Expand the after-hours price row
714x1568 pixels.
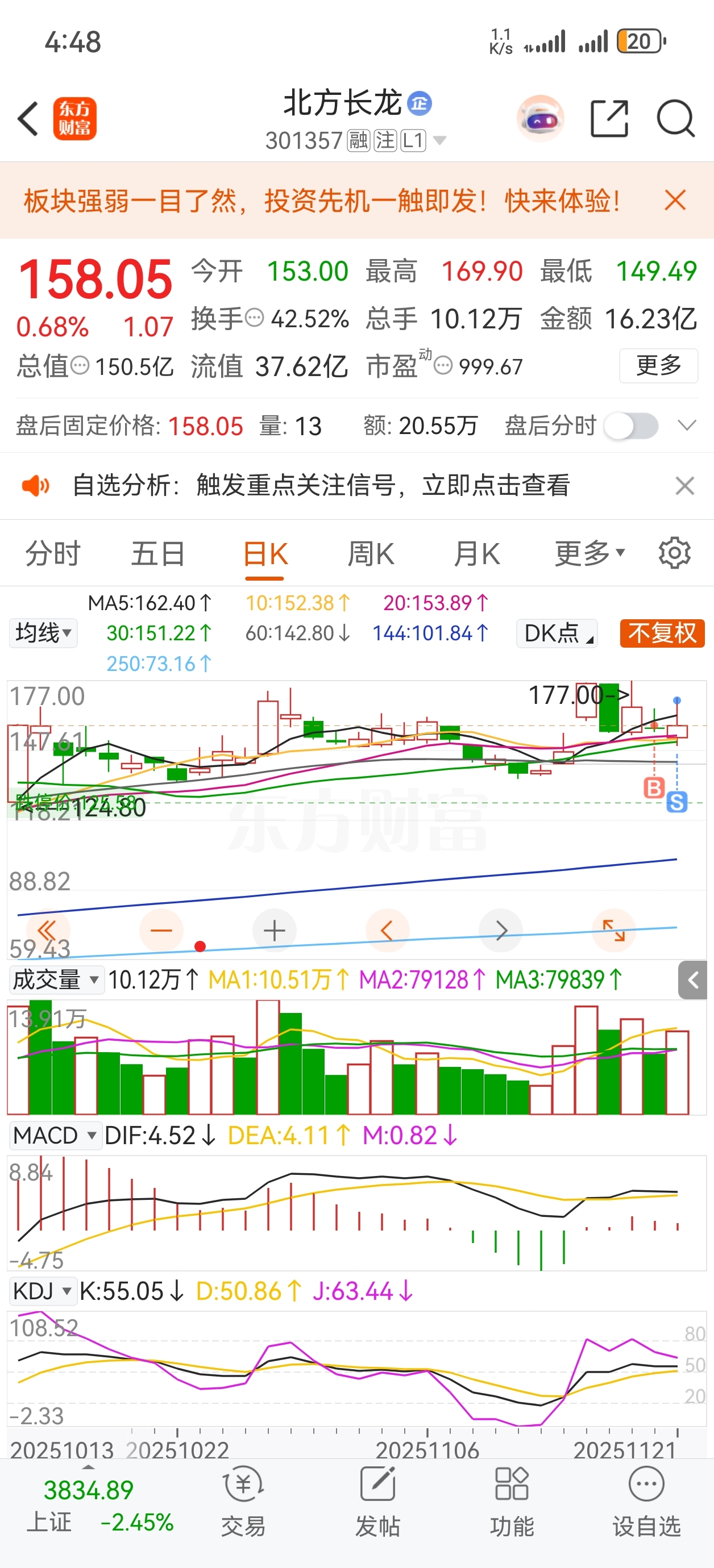click(x=687, y=426)
